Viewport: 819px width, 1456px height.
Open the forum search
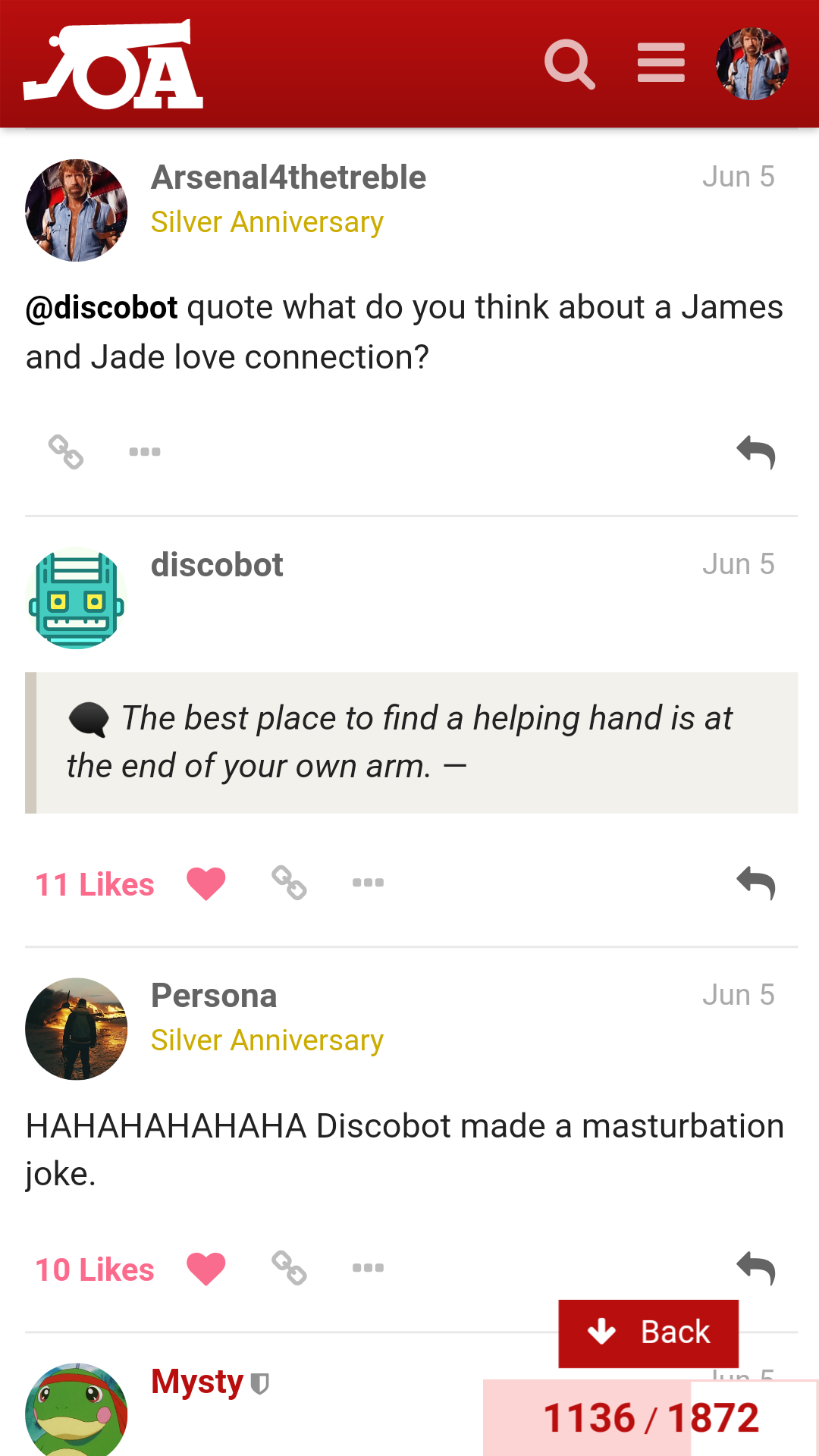point(570,64)
